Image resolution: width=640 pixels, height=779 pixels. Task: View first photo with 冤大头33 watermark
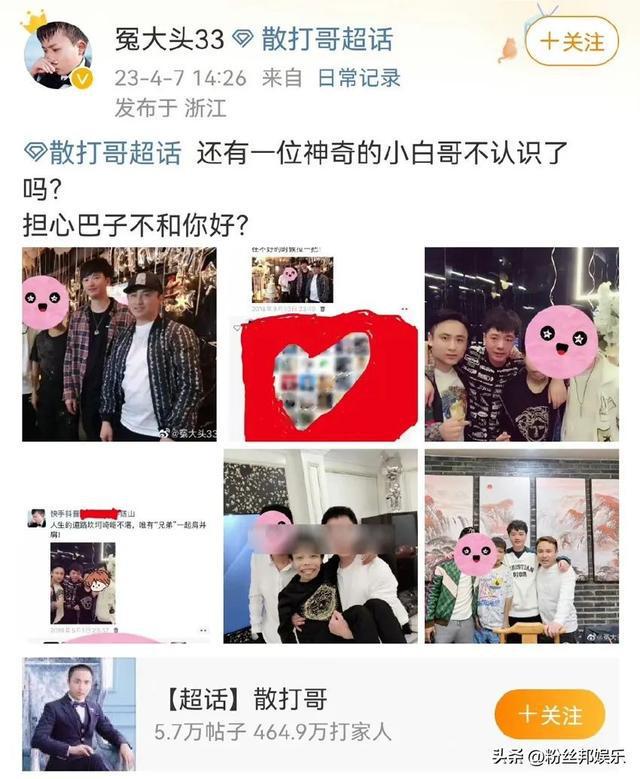pos(119,344)
